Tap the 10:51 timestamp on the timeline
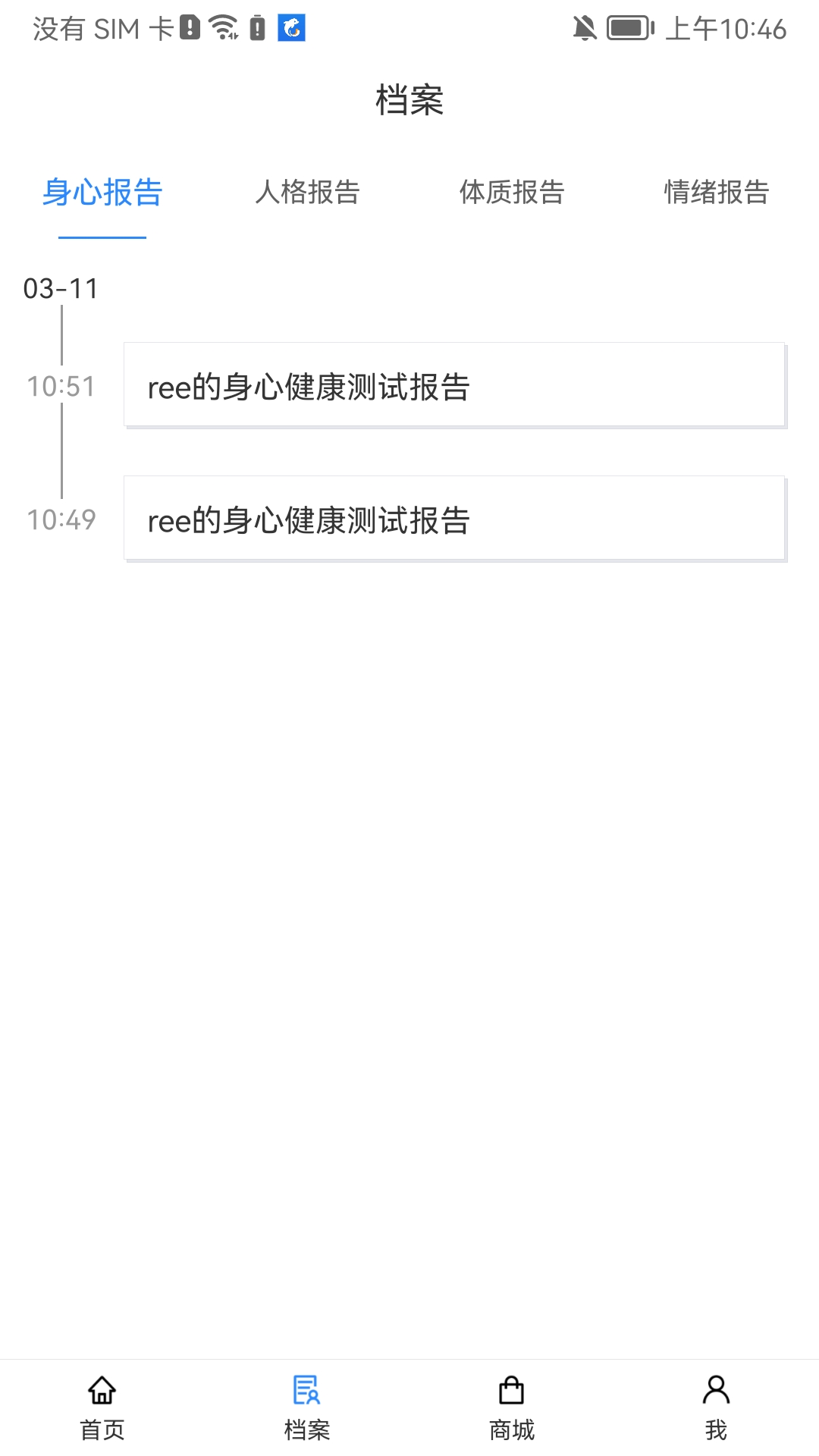The image size is (819, 1456). click(x=61, y=387)
